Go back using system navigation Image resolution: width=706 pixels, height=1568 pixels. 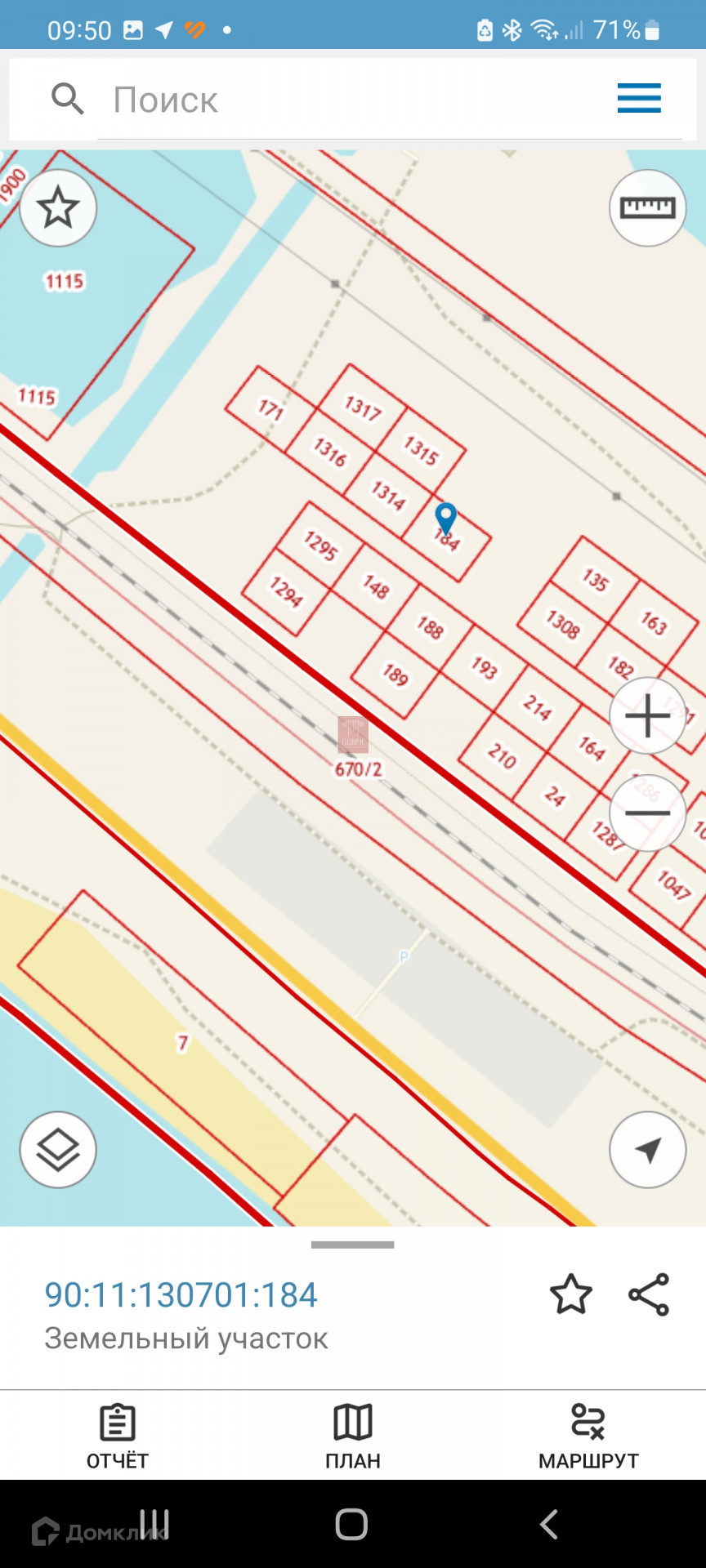point(549,1524)
